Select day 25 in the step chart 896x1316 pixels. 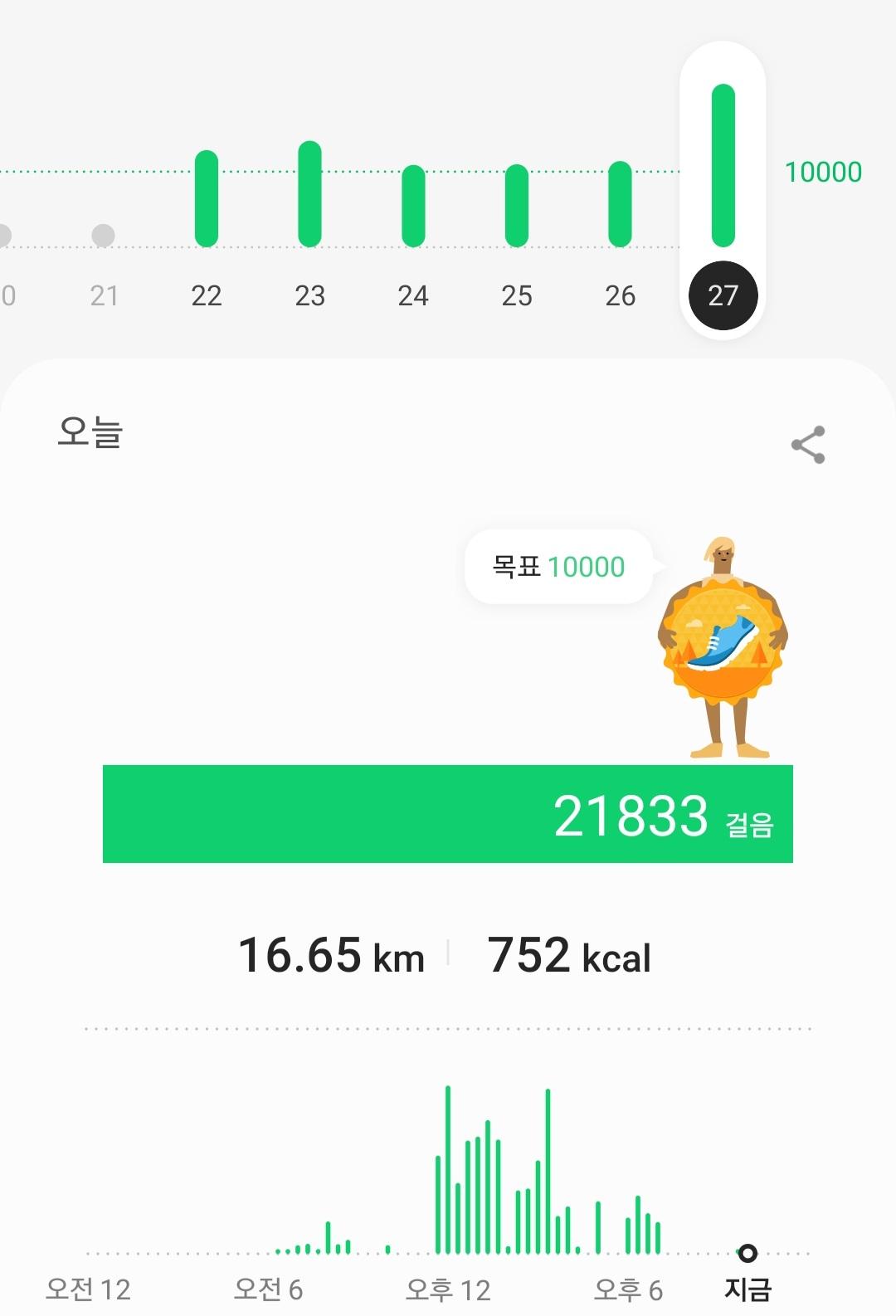pyautogui.click(x=517, y=207)
